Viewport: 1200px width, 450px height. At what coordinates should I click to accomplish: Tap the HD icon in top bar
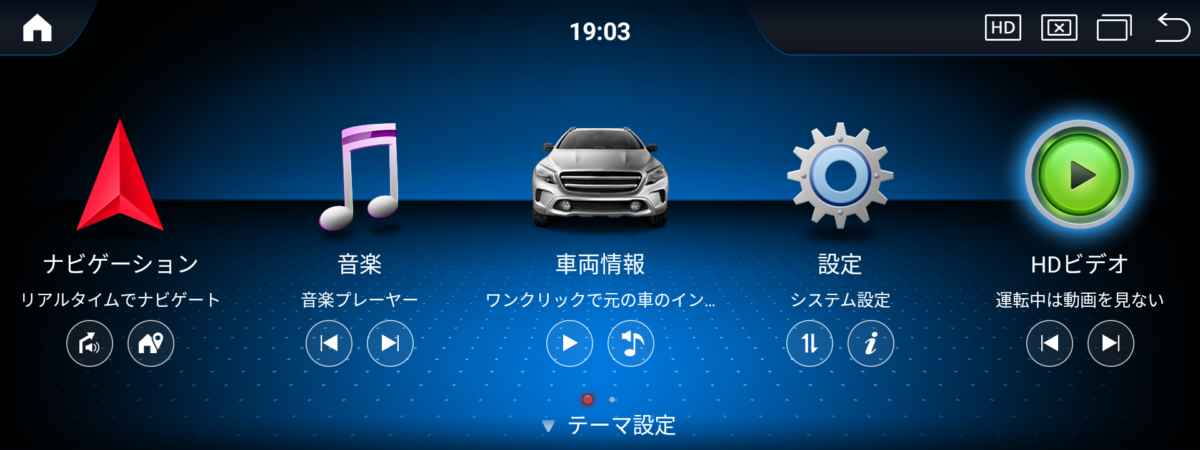[1002, 28]
